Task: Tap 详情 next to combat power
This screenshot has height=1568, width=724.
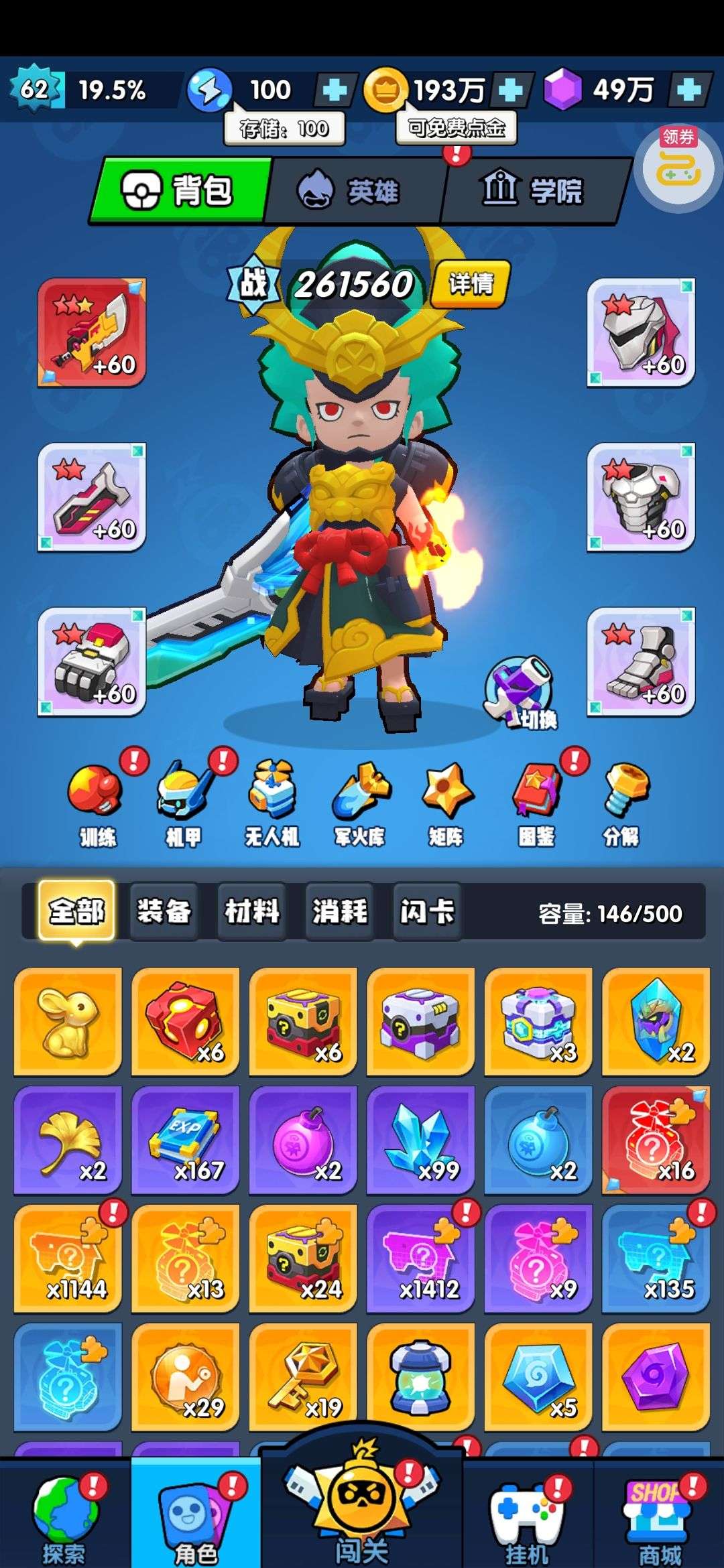Action: coord(471,284)
